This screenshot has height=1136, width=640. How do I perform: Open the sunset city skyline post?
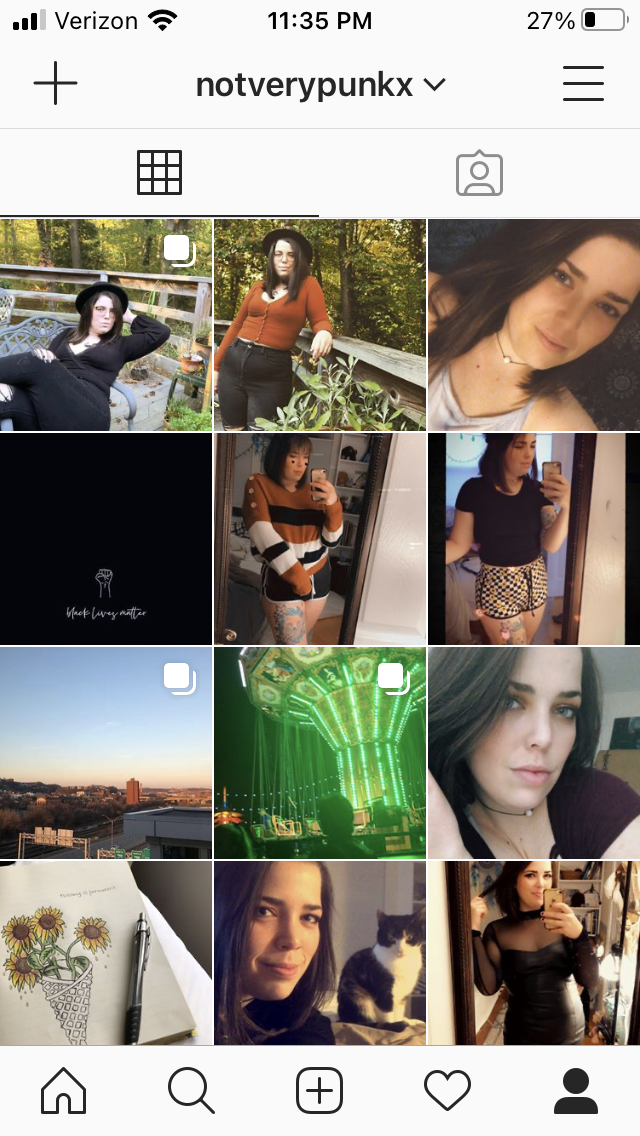coord(106,753)
